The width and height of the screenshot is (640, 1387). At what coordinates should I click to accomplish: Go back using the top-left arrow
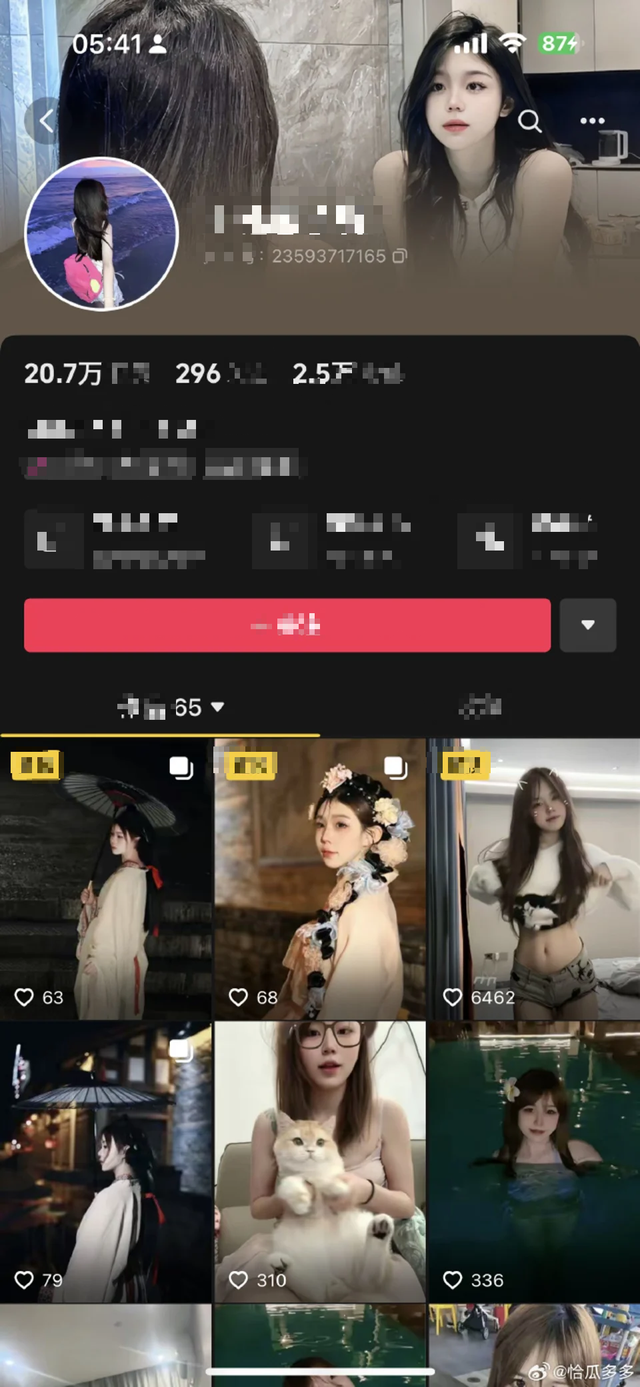[x=46, y=121]
